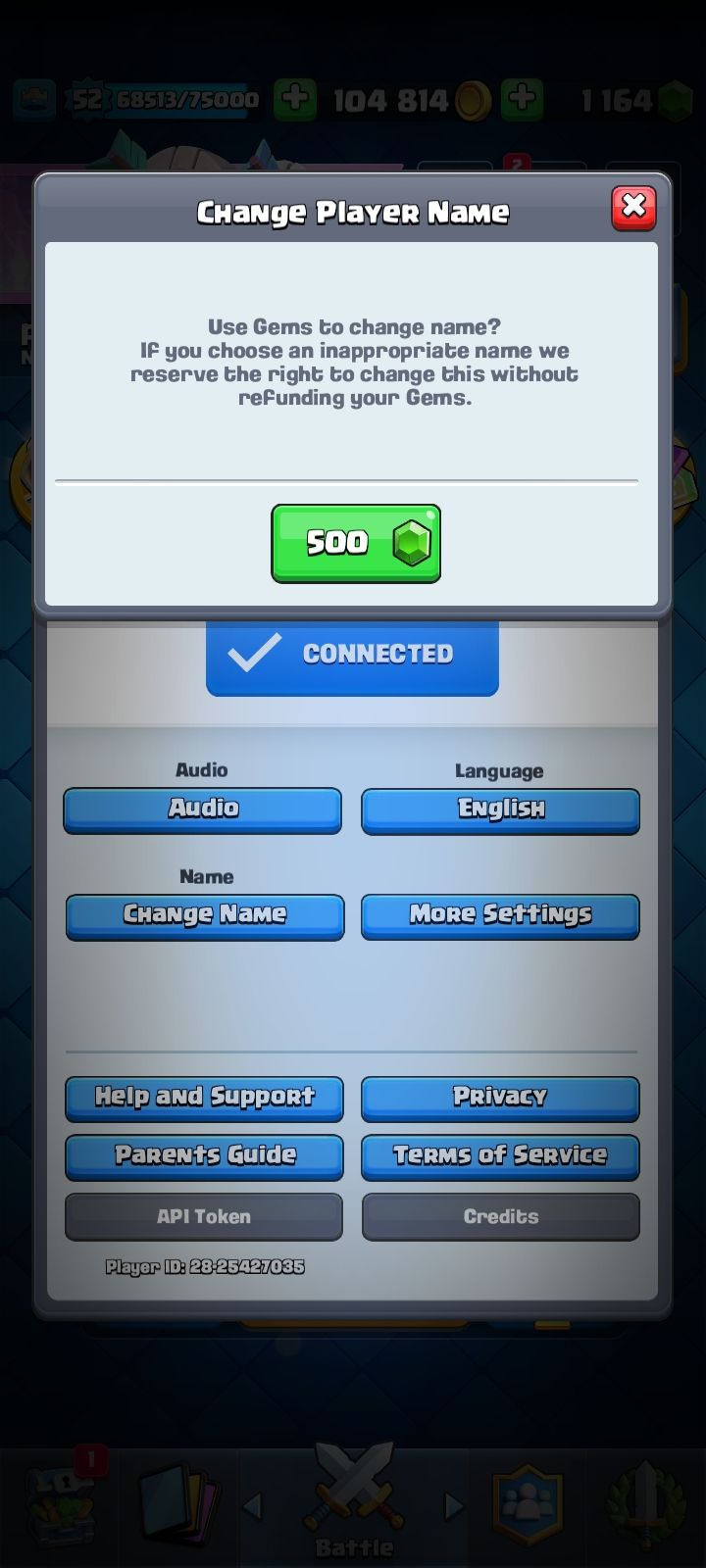Open More Settings
Viewport: 706px width, 1568px height.
[500, 916]
